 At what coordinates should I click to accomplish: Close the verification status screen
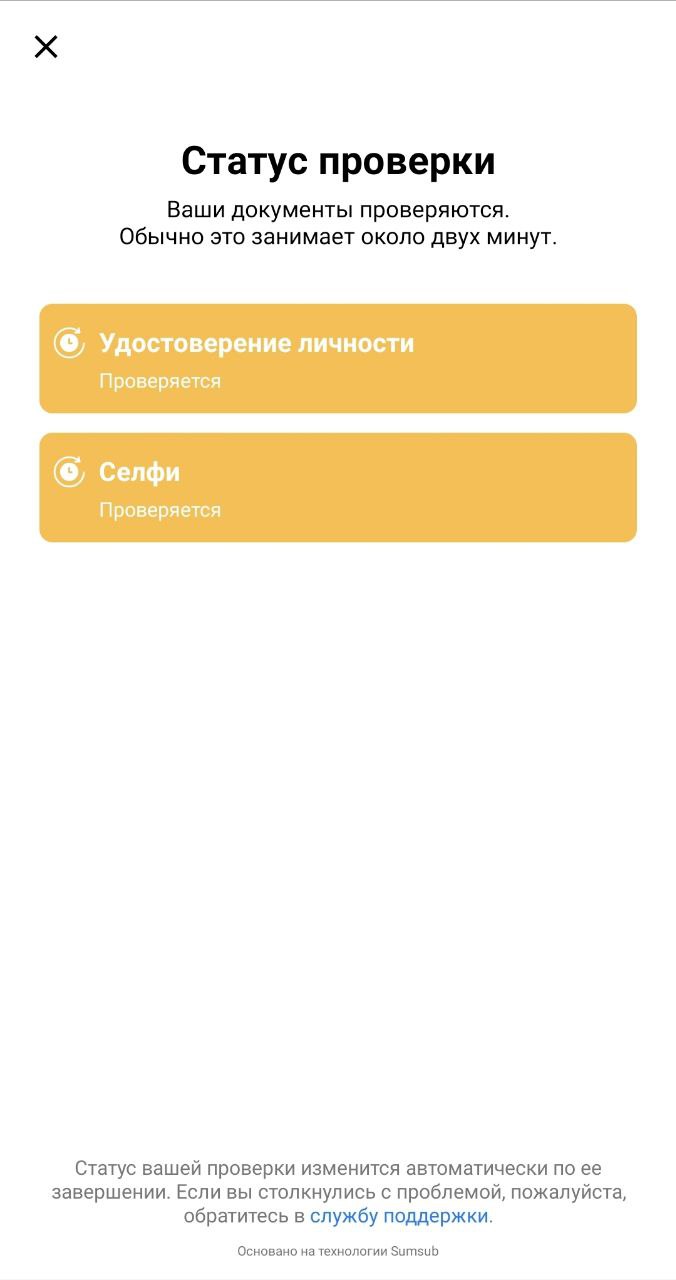tap(46, 47)
